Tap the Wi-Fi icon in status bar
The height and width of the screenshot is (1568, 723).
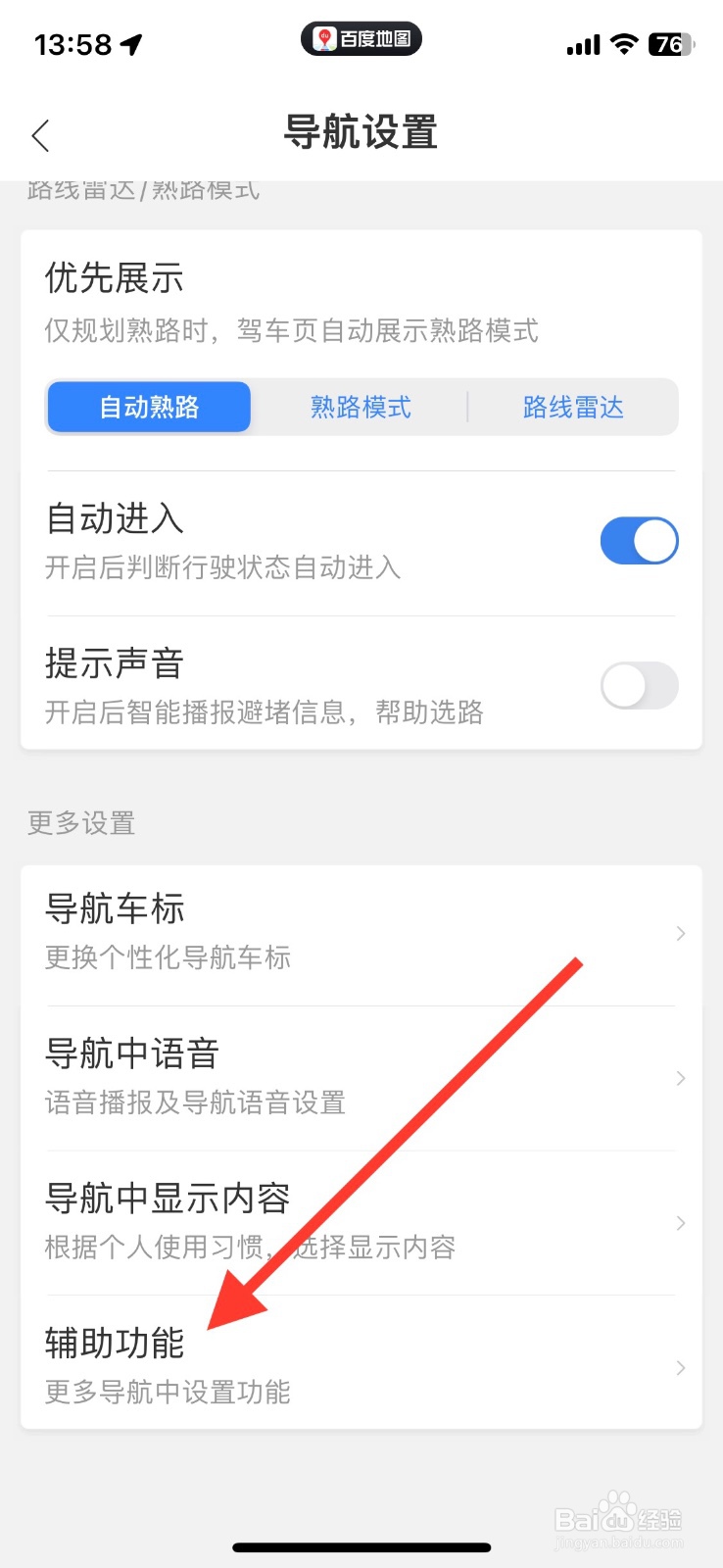625,41
